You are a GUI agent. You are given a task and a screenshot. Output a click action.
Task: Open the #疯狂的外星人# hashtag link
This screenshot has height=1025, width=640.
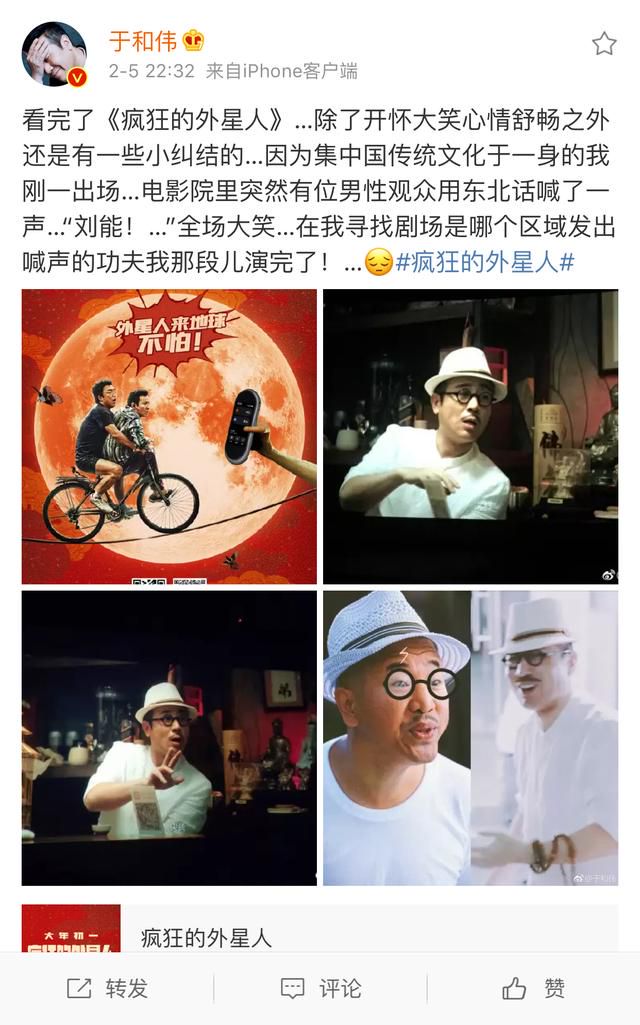485,263
